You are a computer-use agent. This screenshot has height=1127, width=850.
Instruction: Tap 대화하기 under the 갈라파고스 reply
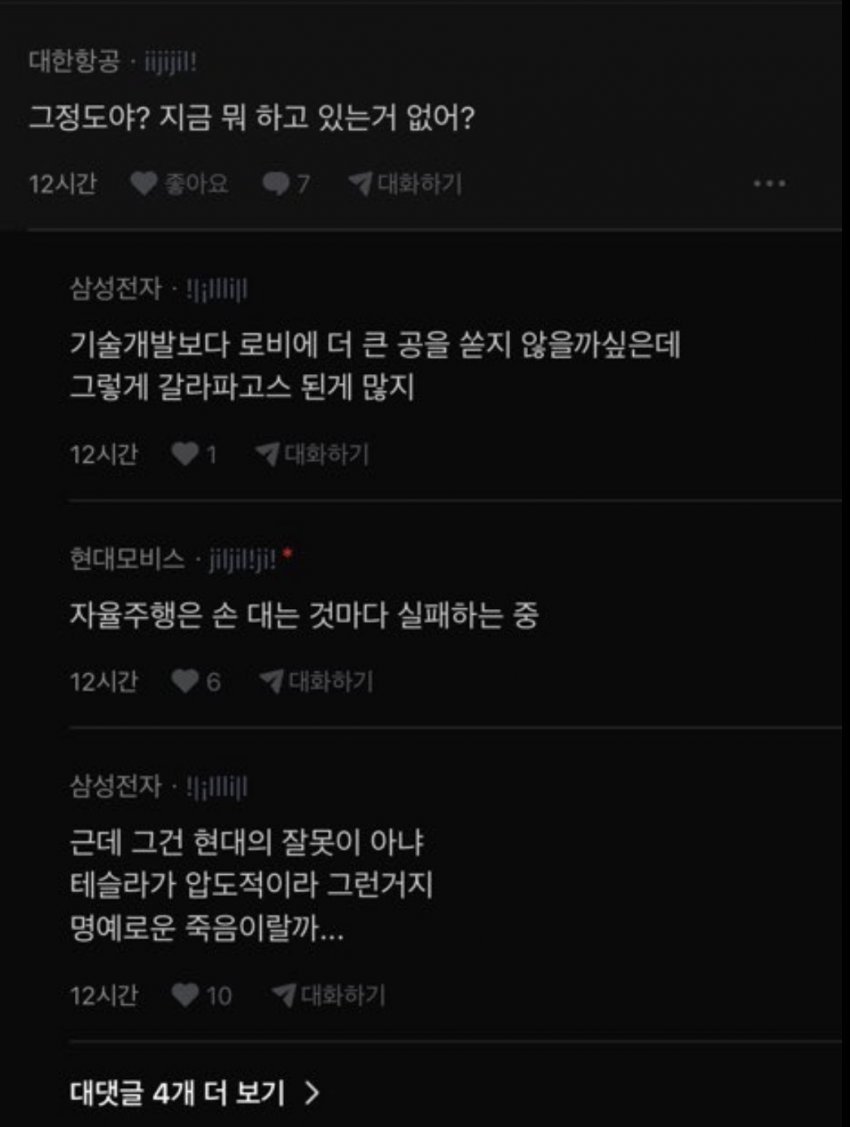tap(312, 455)
